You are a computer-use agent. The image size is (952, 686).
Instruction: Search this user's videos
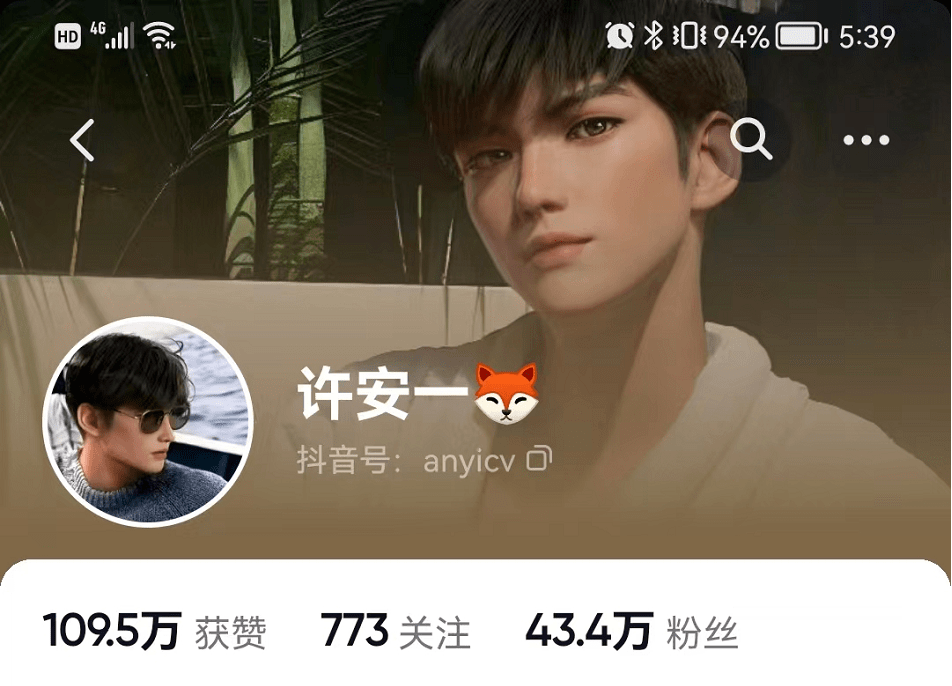pyautogui.click(x=751, y=141)
